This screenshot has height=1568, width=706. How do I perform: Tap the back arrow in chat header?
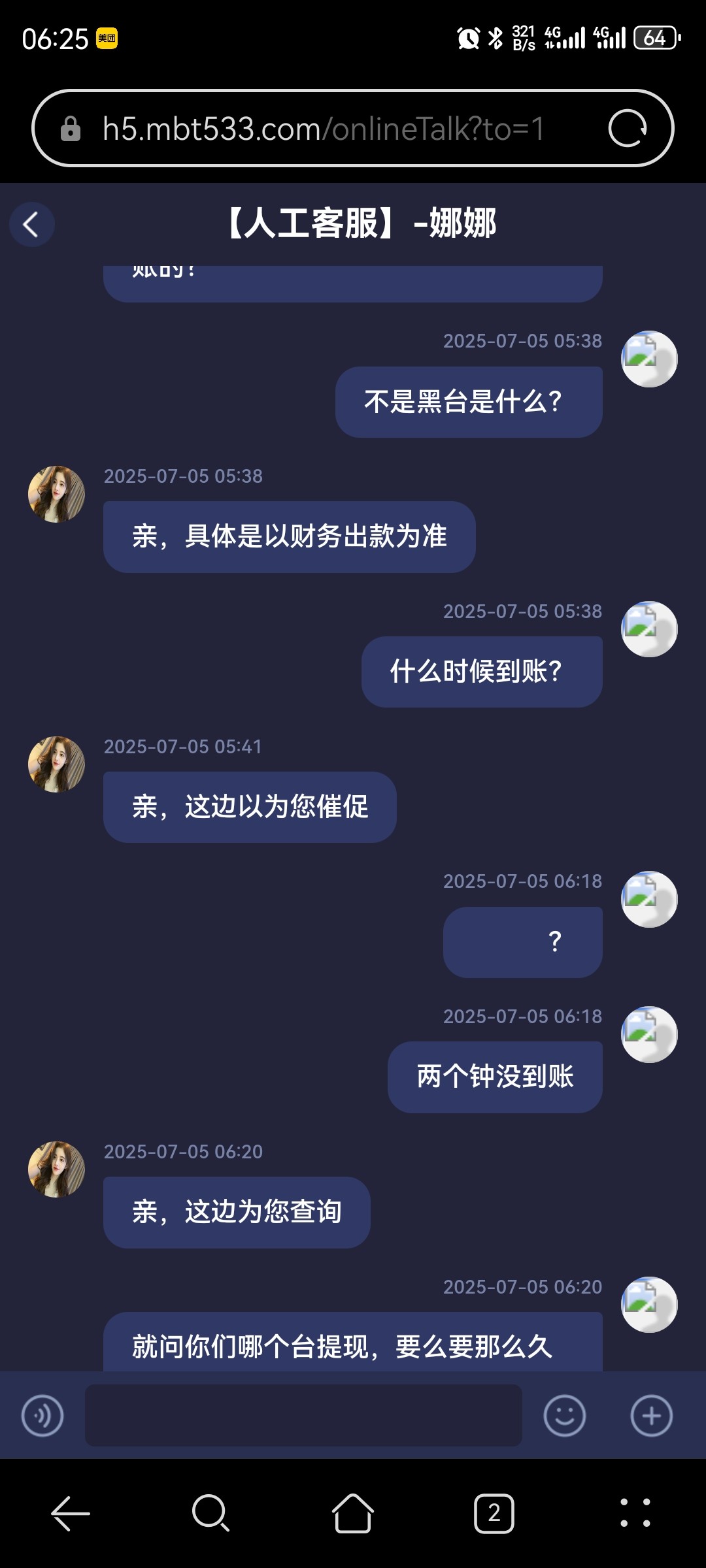pos(32,223)
